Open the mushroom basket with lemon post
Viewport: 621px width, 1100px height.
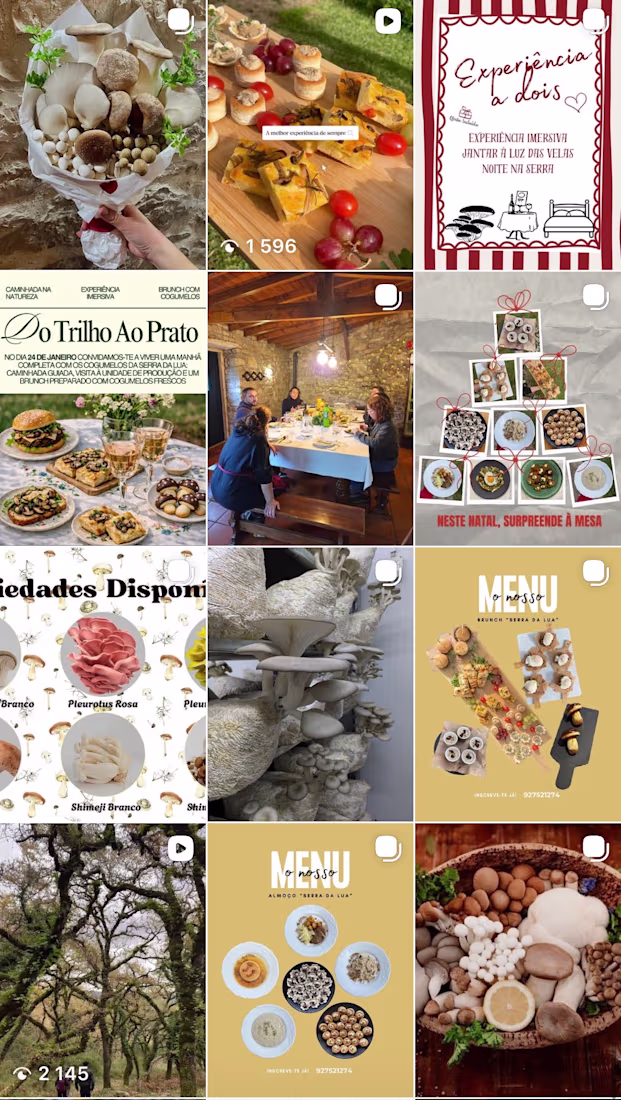point(518,960)
